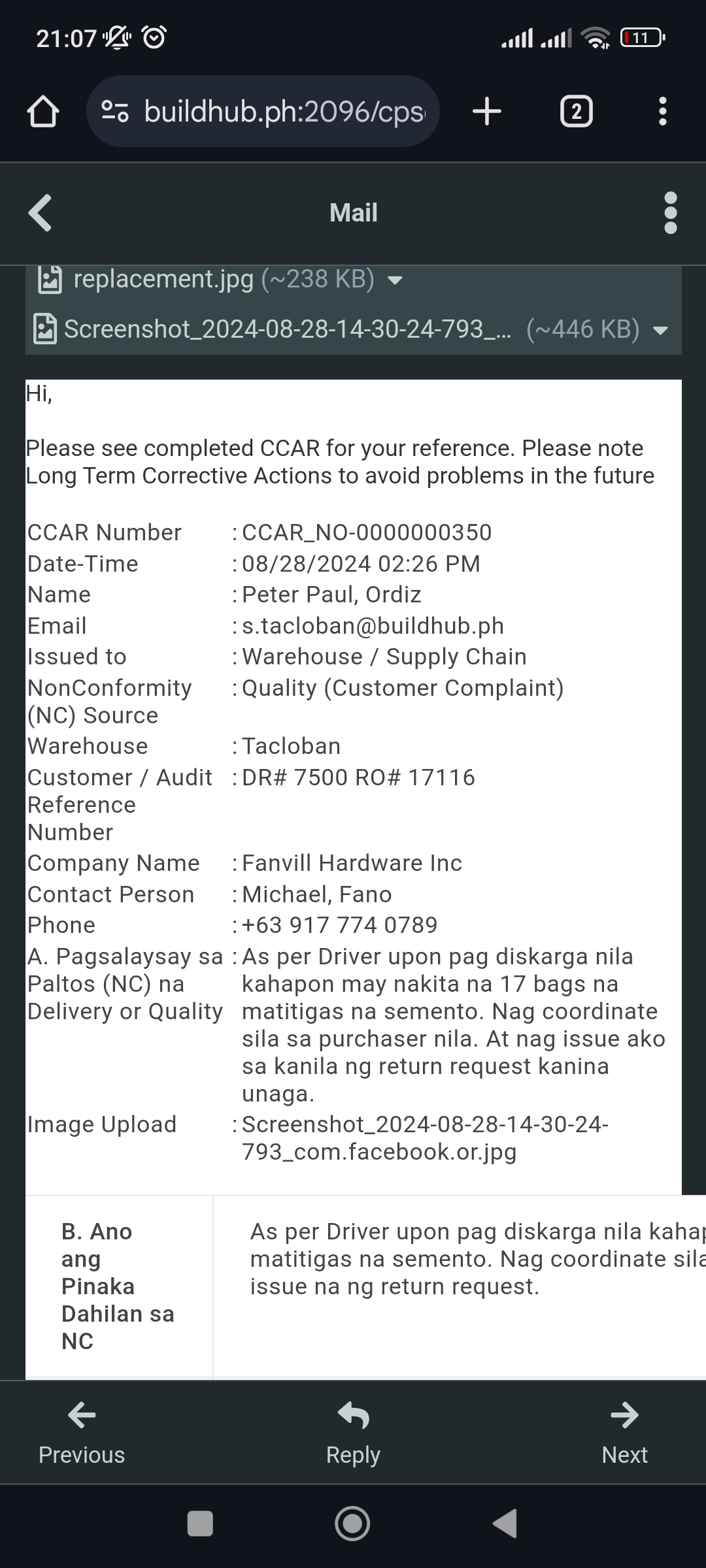
Task: Tap the browser home icon
Action: [43, 112]
